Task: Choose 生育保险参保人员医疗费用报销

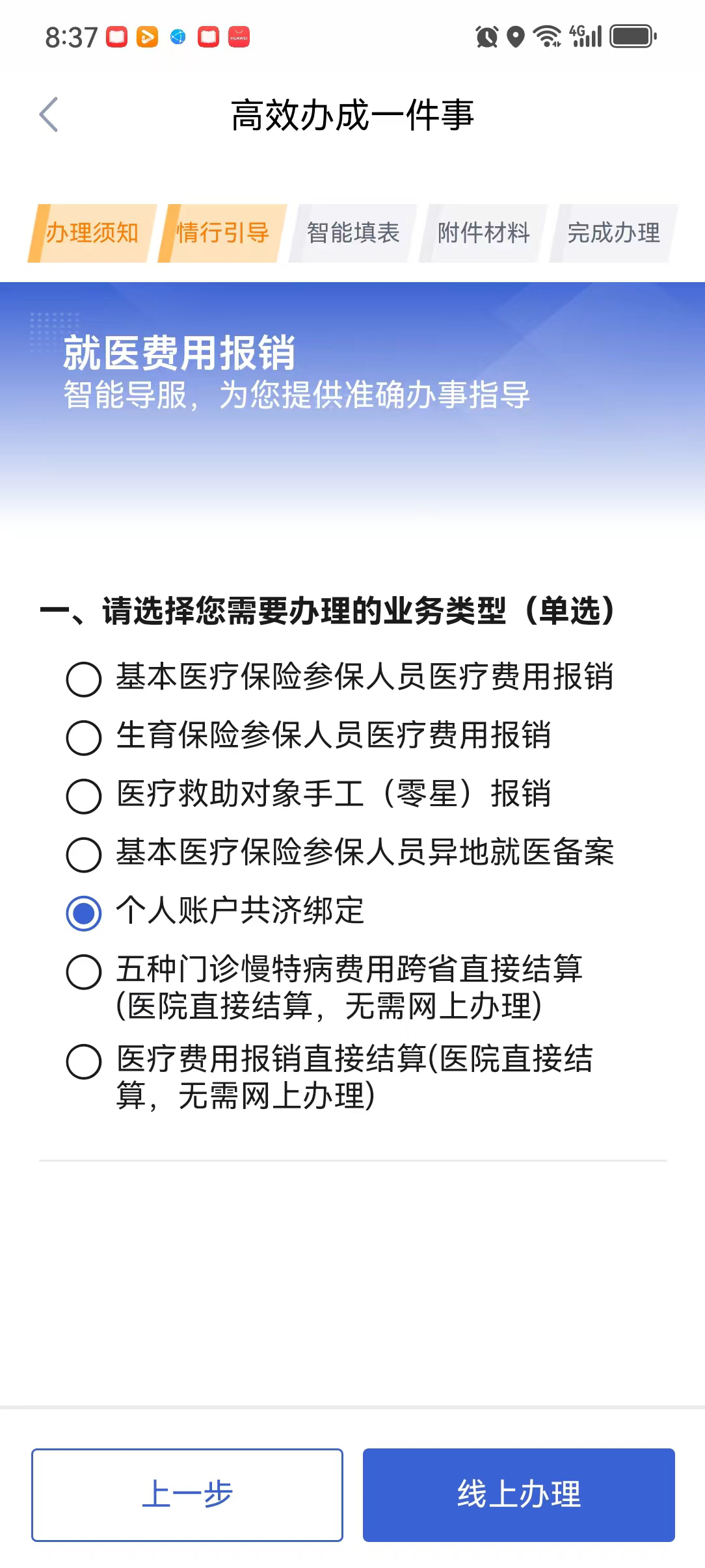Action: coord(84,737)
